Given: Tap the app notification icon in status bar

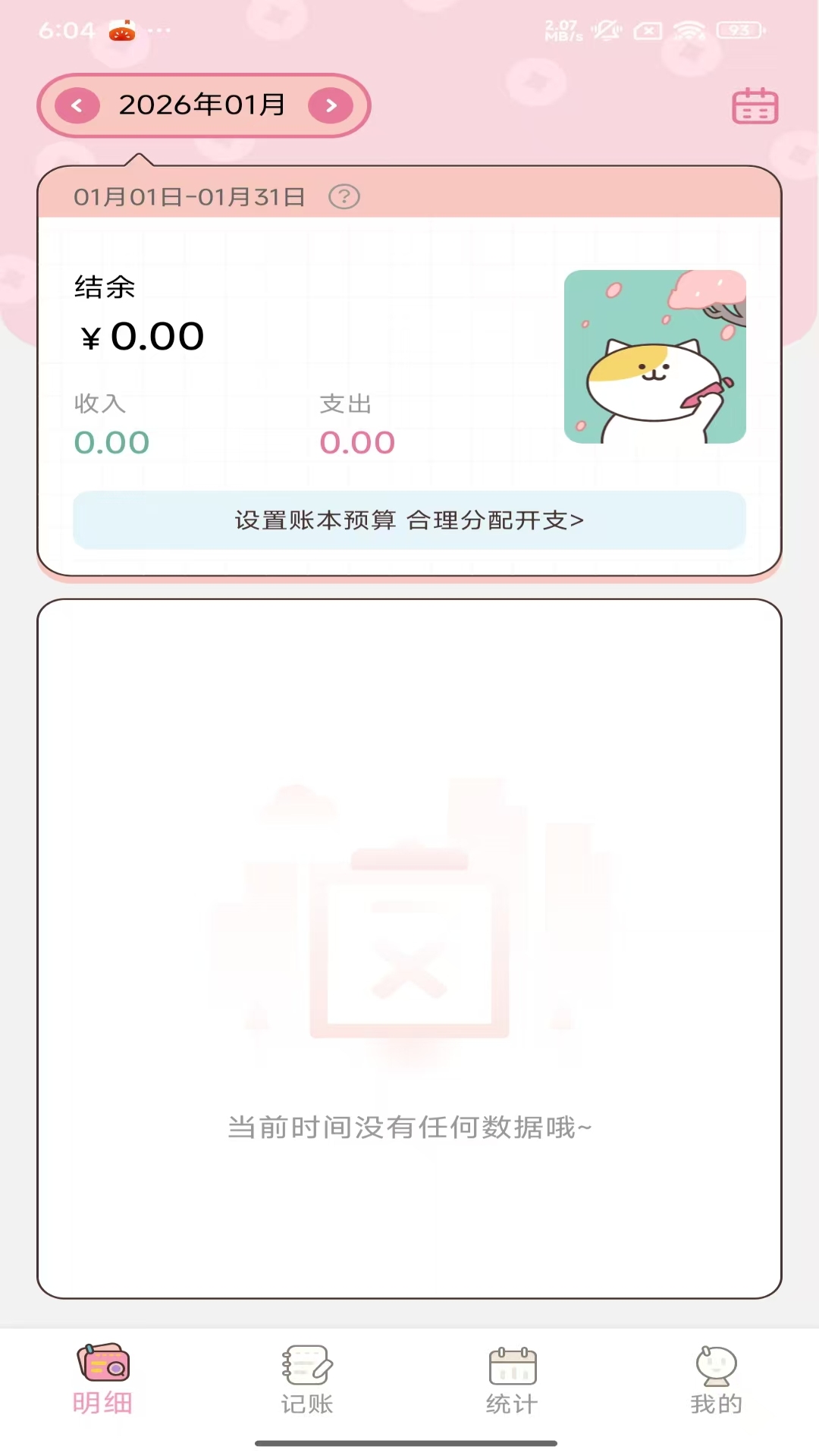Looking at the screenshot, I should (121, 30).
